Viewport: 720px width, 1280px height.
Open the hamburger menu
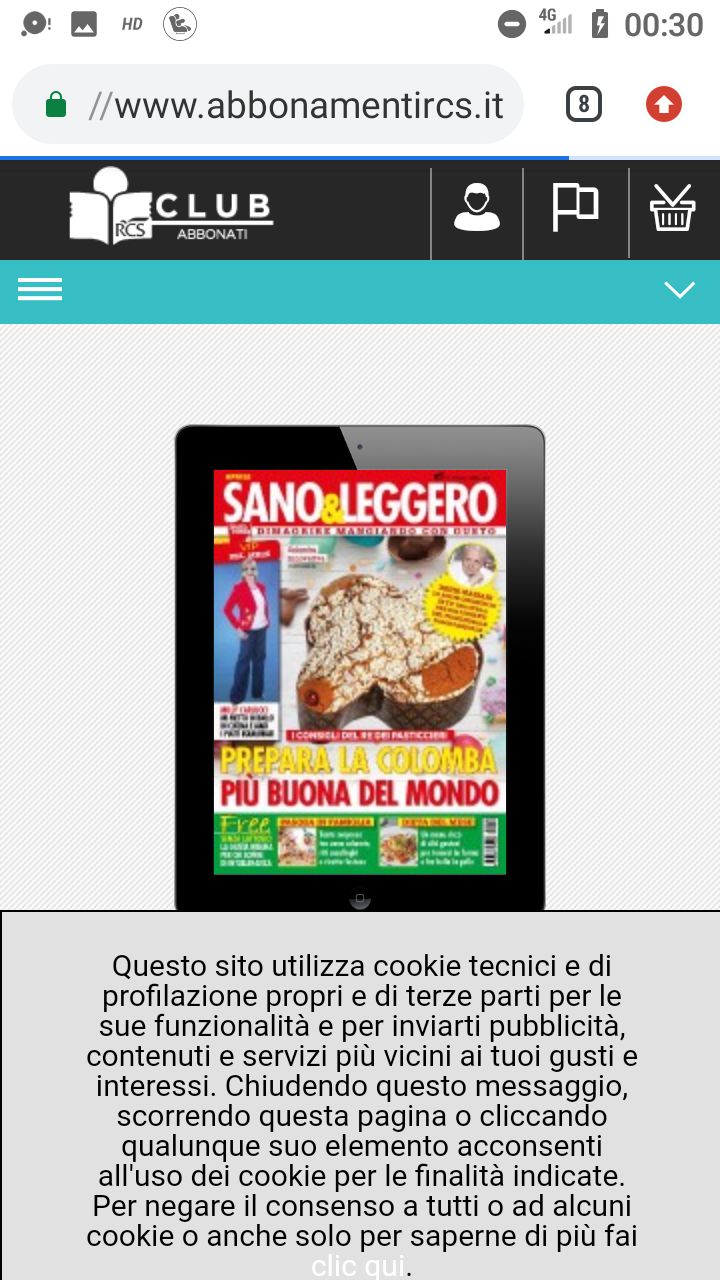pos(40,290)
